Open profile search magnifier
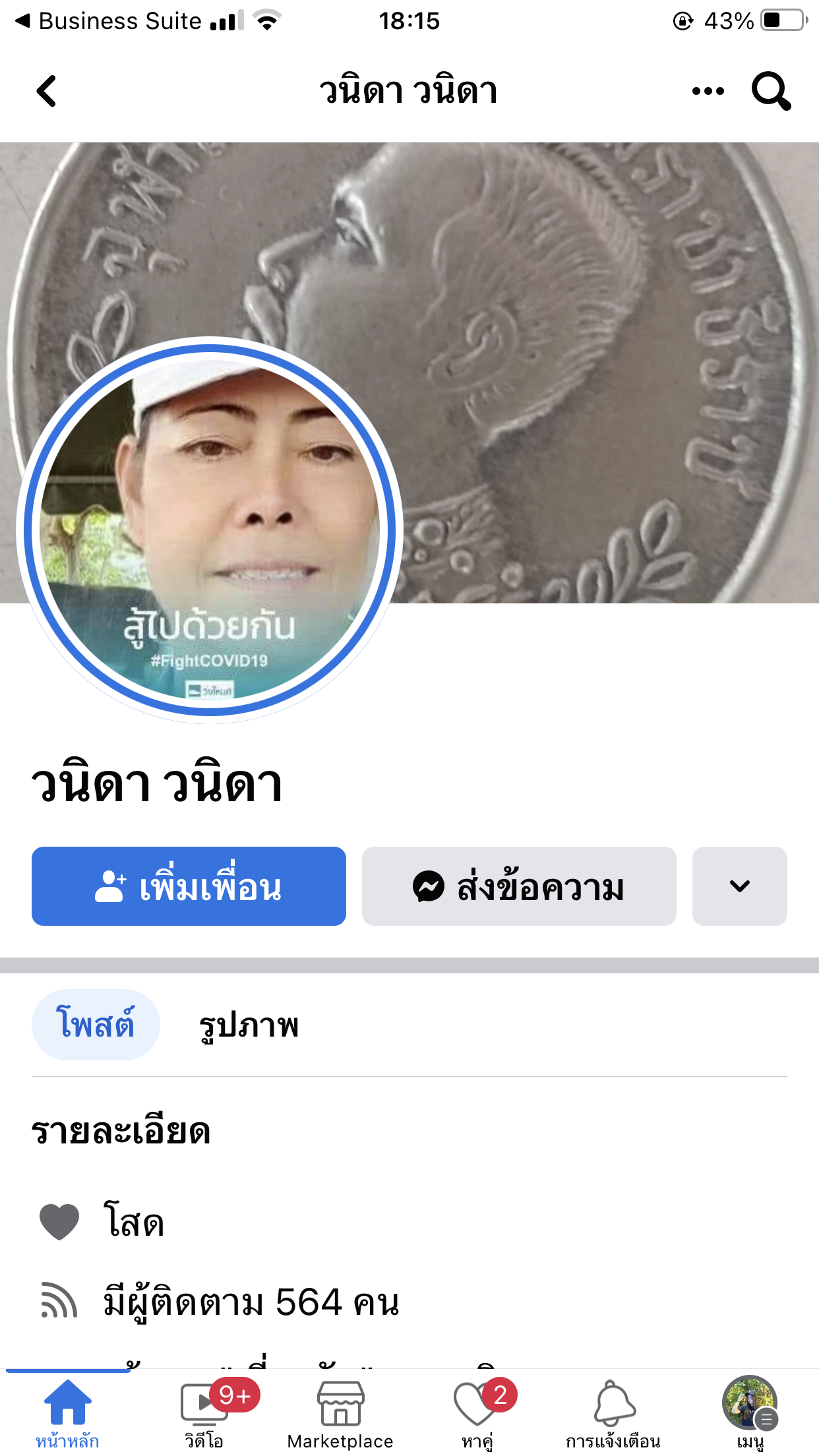 coord(770,91)
